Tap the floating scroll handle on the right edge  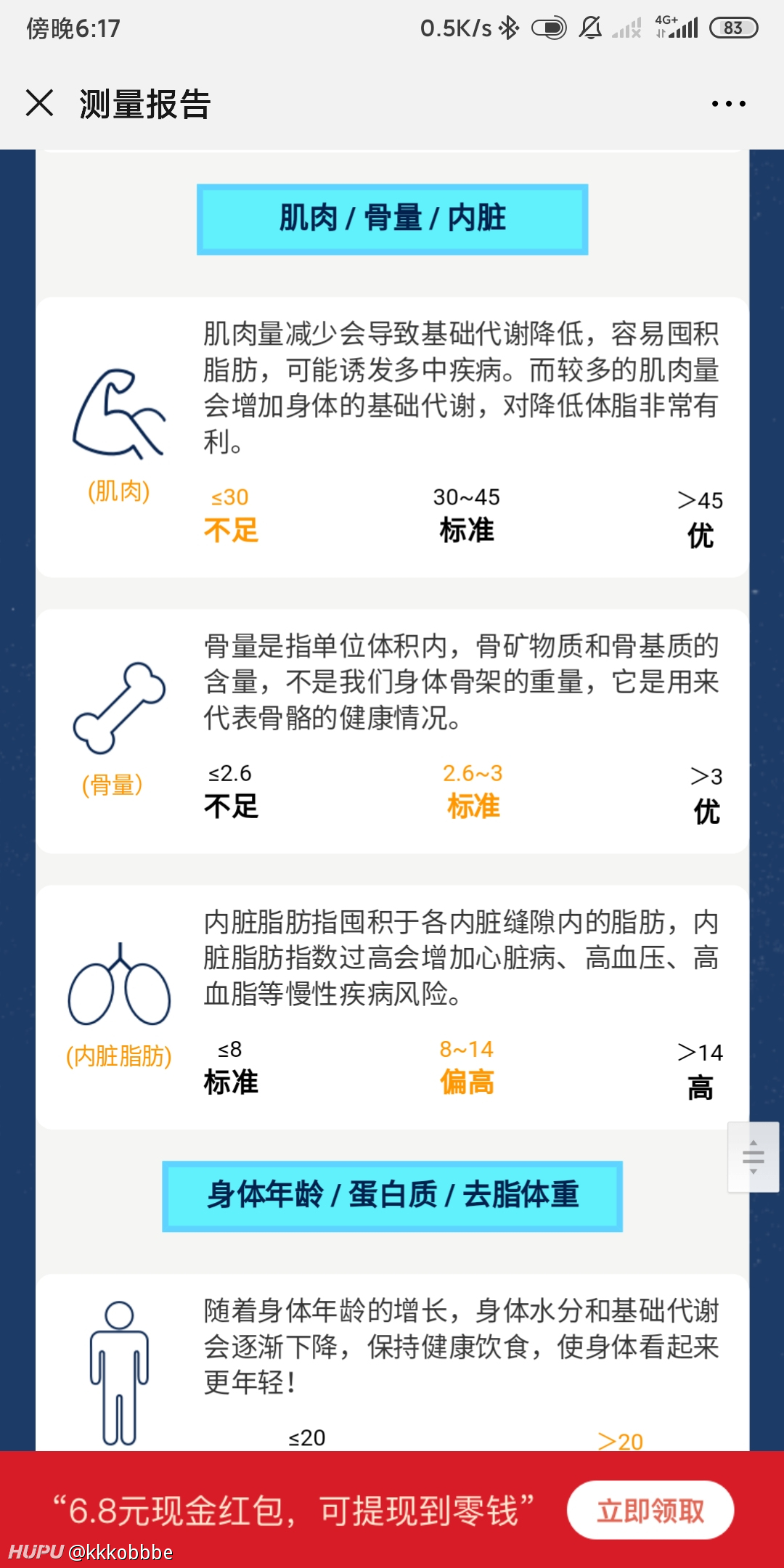pyautogui.click(x=754, y=1157)
